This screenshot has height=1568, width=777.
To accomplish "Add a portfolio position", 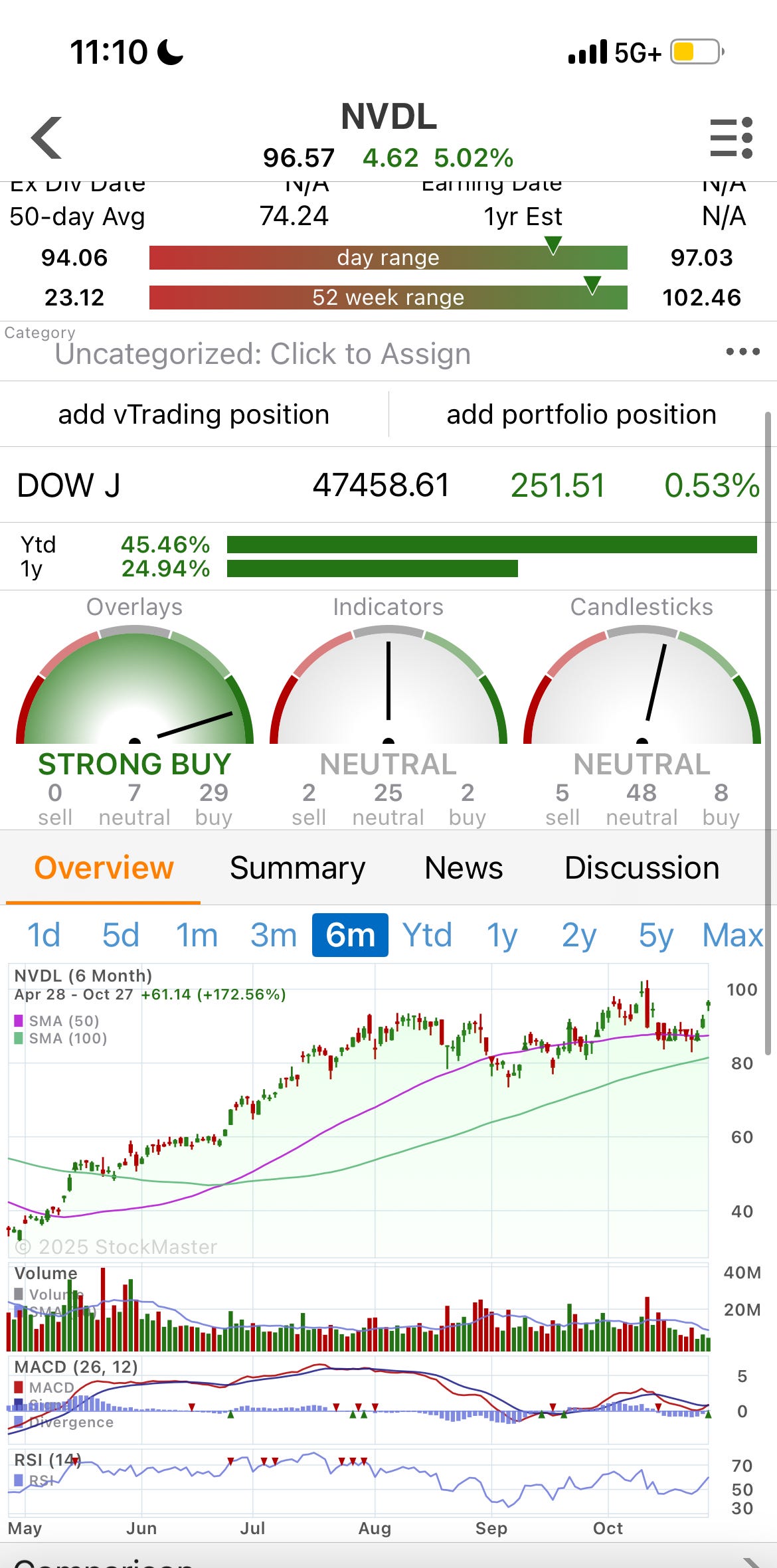I will coord(581,414).
